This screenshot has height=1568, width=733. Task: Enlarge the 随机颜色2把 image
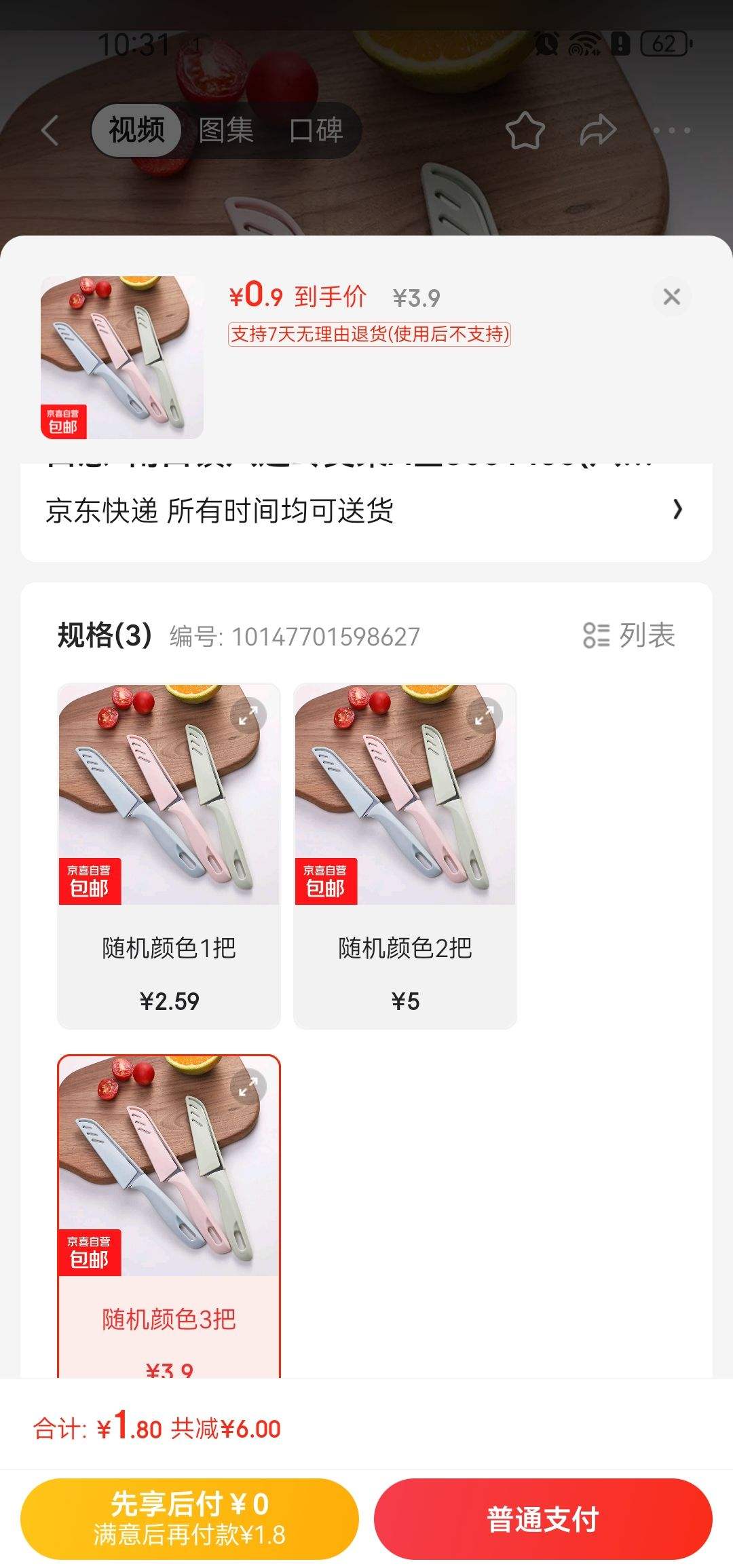point(484,715)
